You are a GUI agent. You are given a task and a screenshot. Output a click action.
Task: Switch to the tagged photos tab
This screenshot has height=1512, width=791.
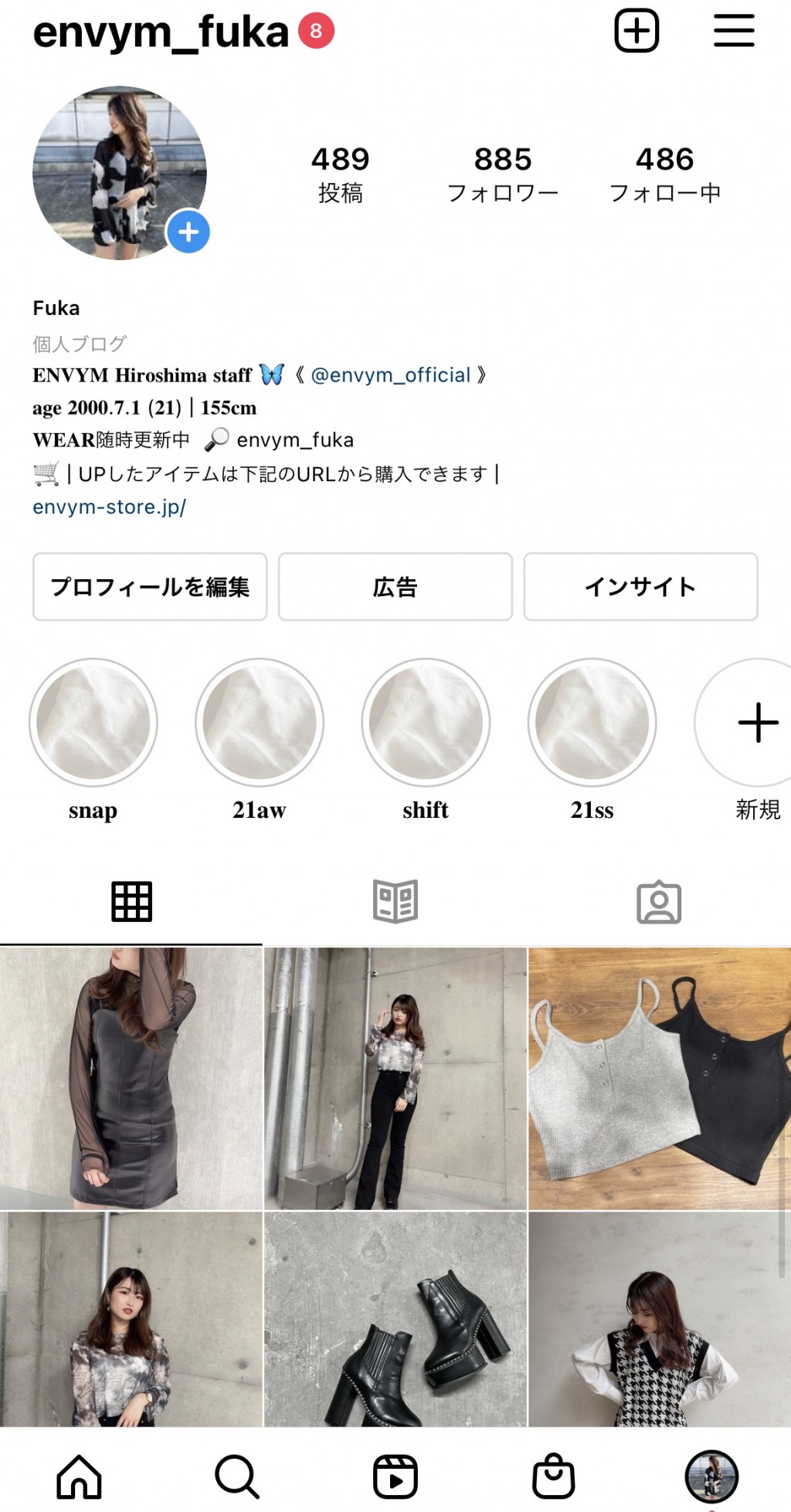point(659,901)
